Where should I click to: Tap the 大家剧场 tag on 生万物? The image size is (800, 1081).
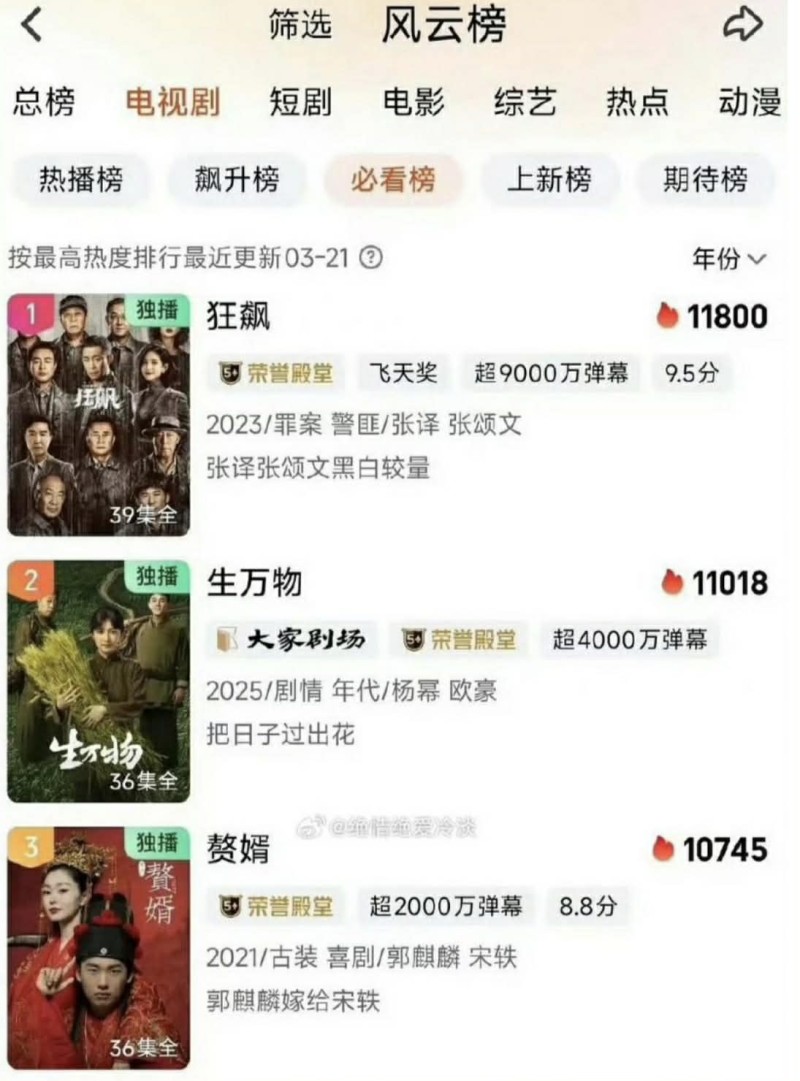pyautogui.click(x=293, y=639)
